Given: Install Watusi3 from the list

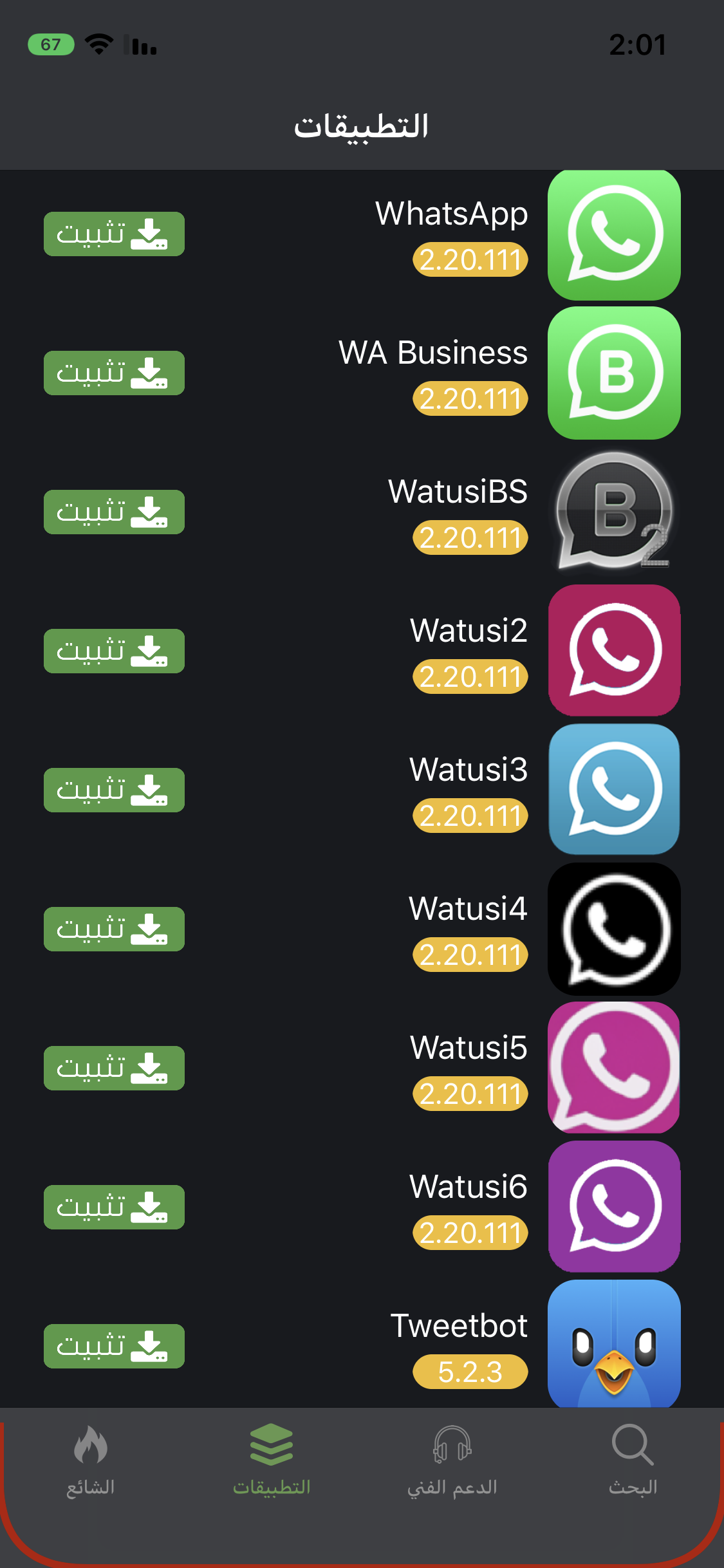Looking at the screenshot, I should (114, 790).
